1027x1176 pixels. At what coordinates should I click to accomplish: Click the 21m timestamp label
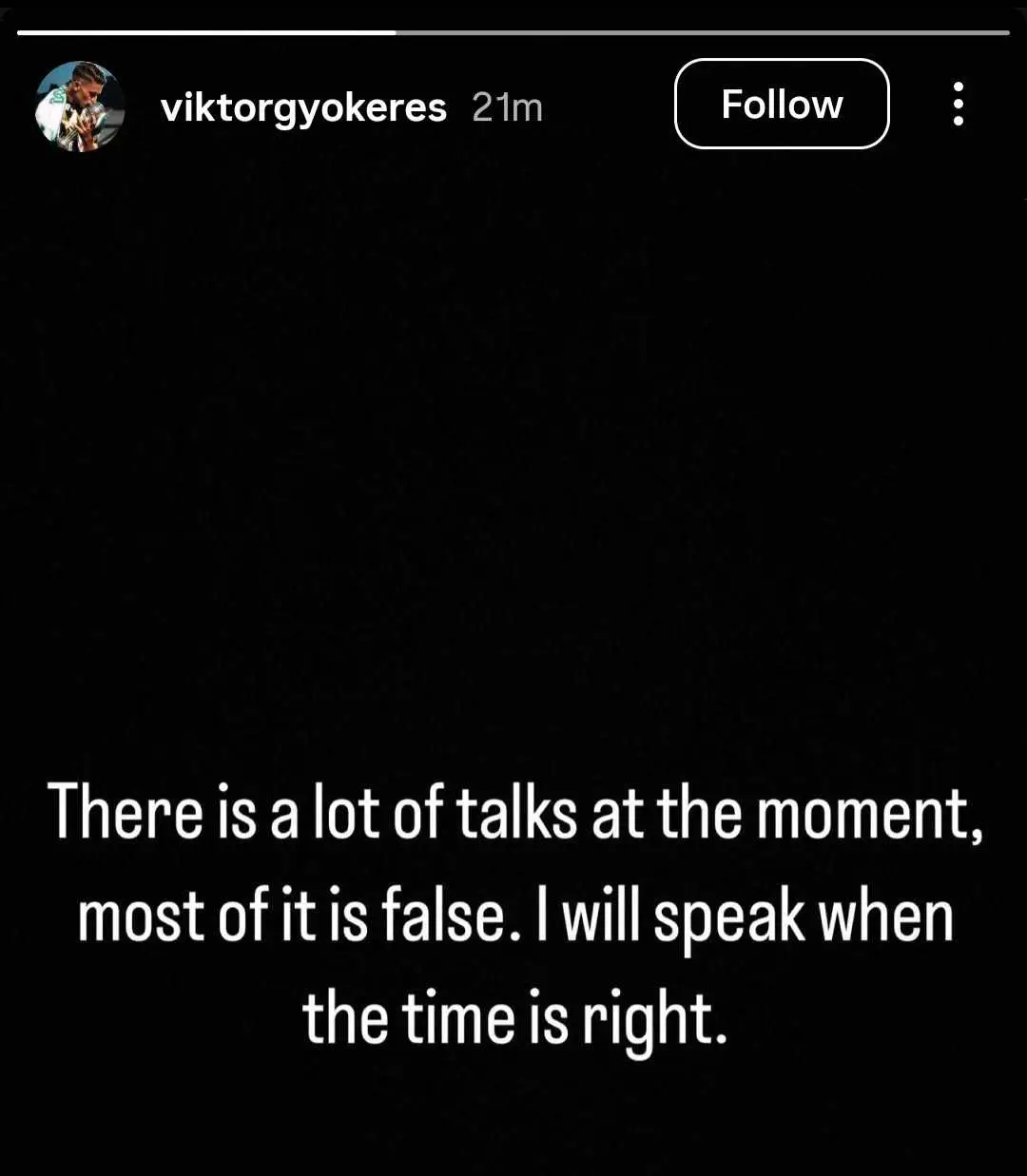point(507,107)
